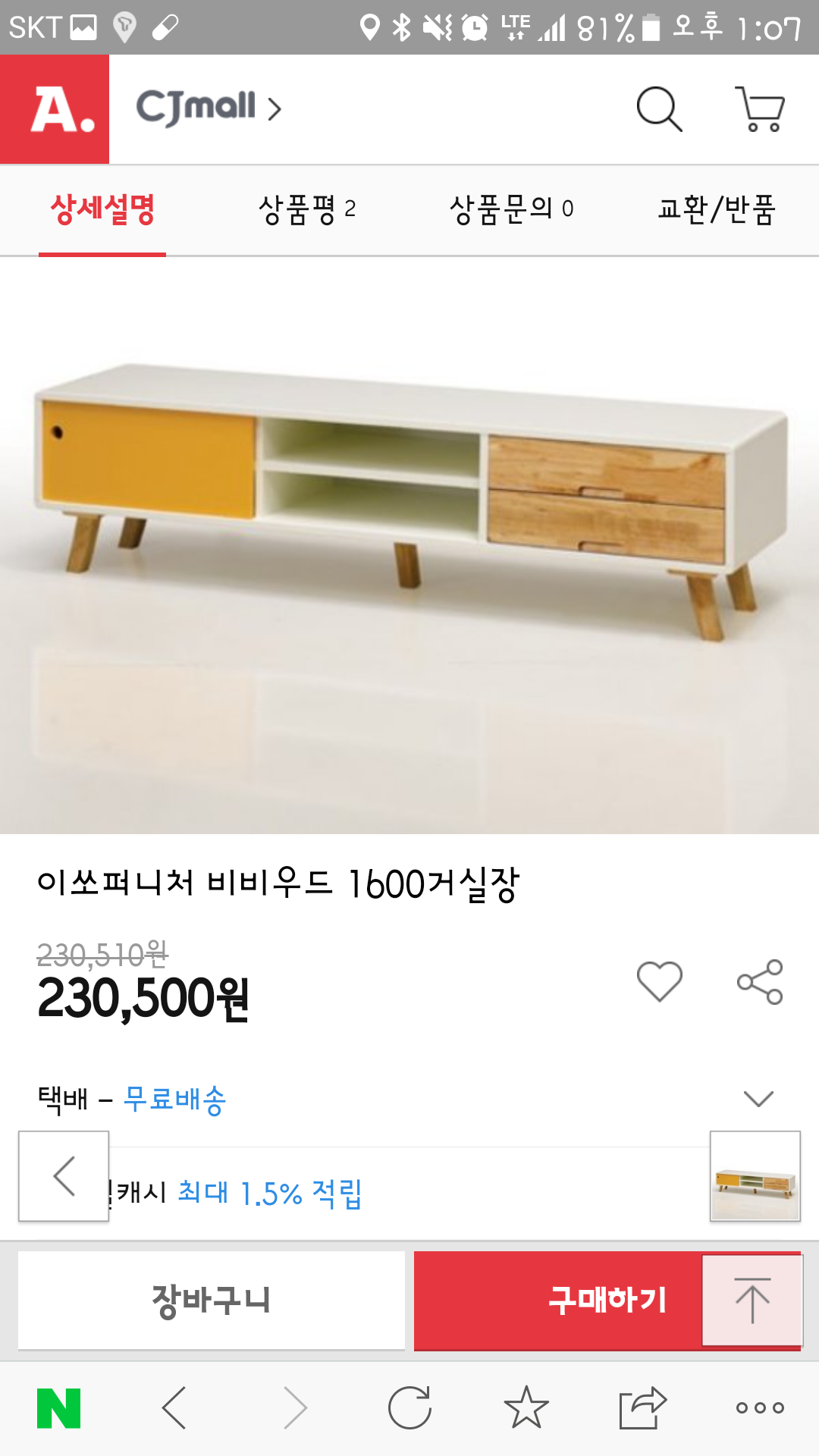Expand the 택배 무료배송 delivery details
This screenshot has height=1456, width=819.
tap(758, 1099)
